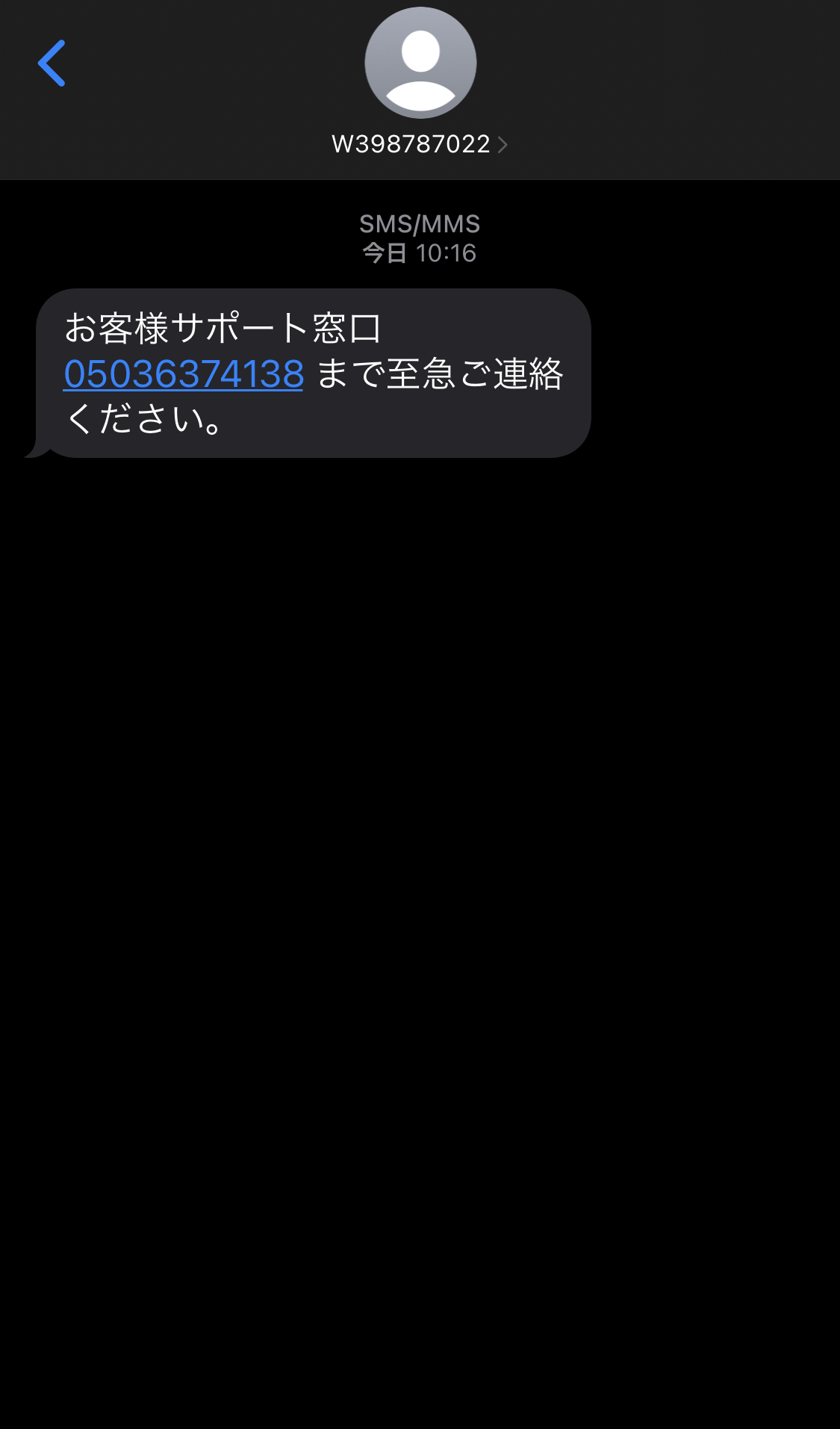The height and width of the screenshot is (1429, 840).
Task: Open contact details for W398787022
Action: click(x=420, y=143)
